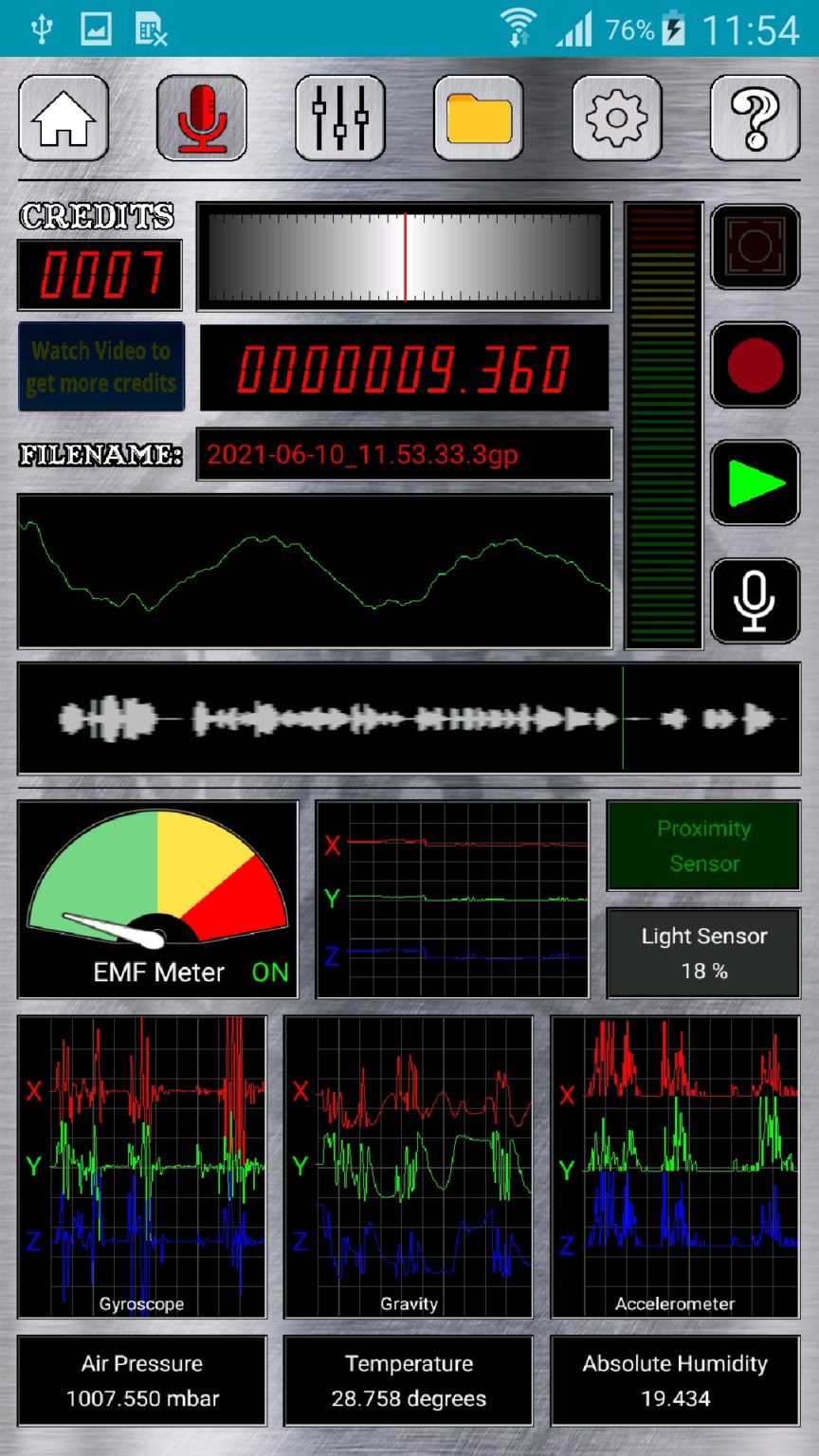Toggle the Proximity Sensor panel
Image resolution: width=819 pixels, height=1456 pixels.
pyautogui.click(x=703, y=846)
